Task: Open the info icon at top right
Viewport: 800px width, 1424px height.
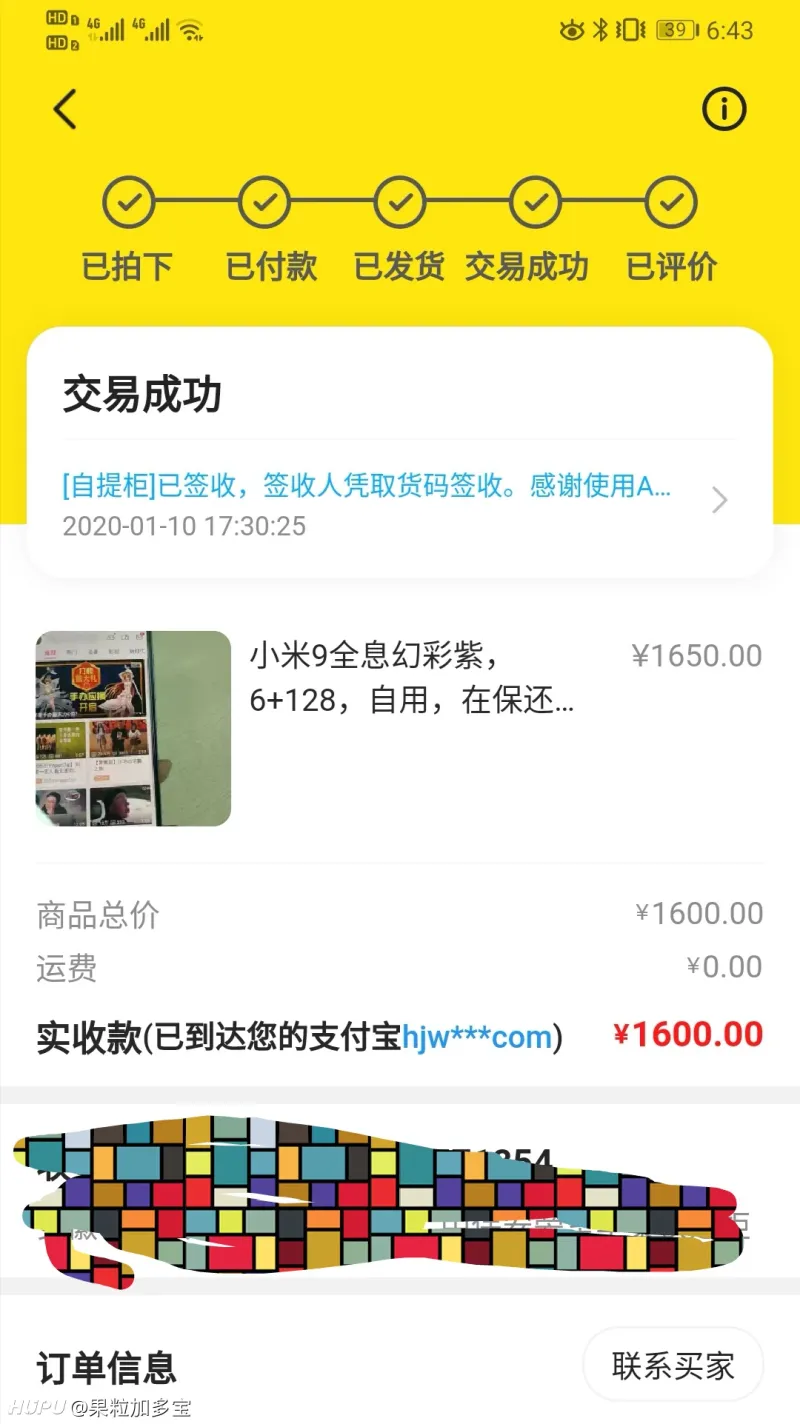Action: [724, 109]
